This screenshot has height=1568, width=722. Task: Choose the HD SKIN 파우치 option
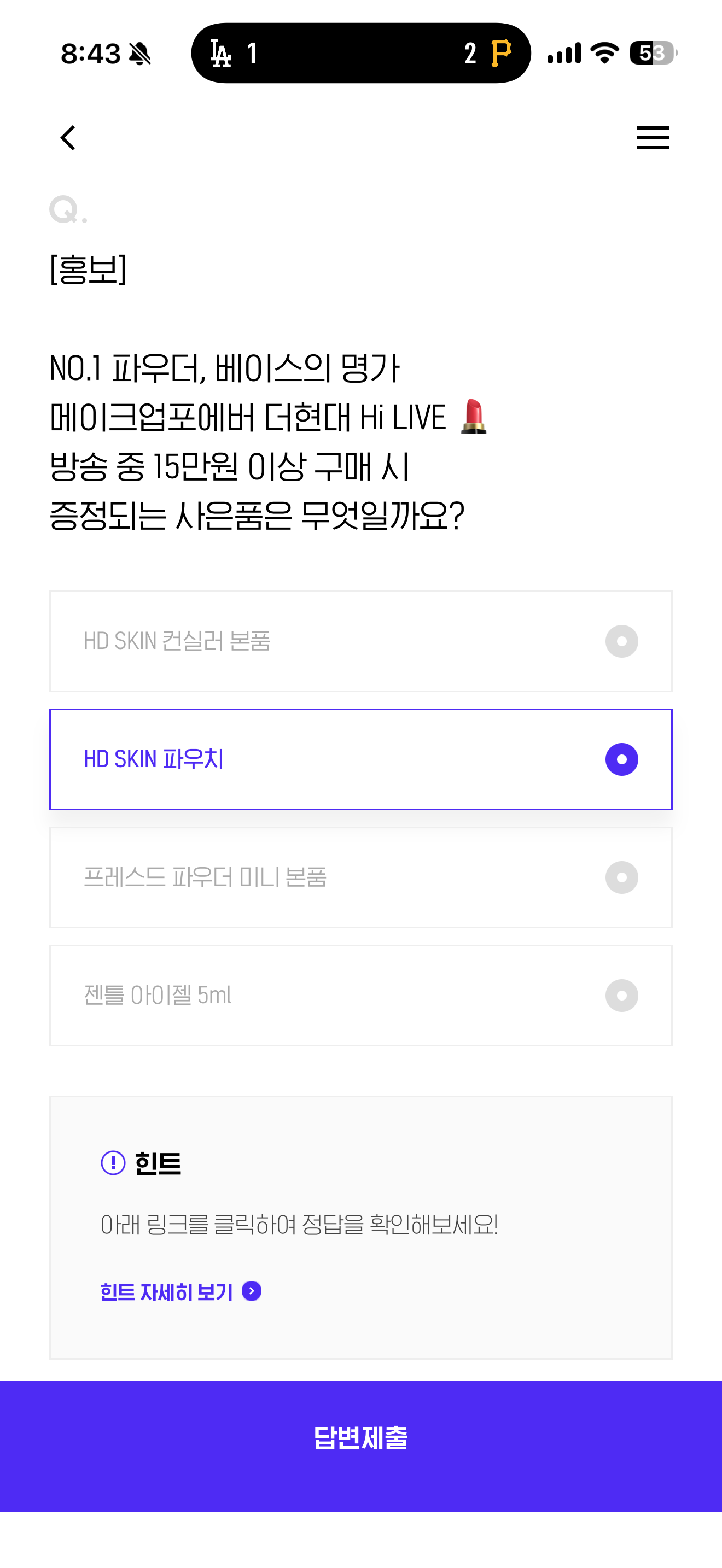[x=361, y=759]
